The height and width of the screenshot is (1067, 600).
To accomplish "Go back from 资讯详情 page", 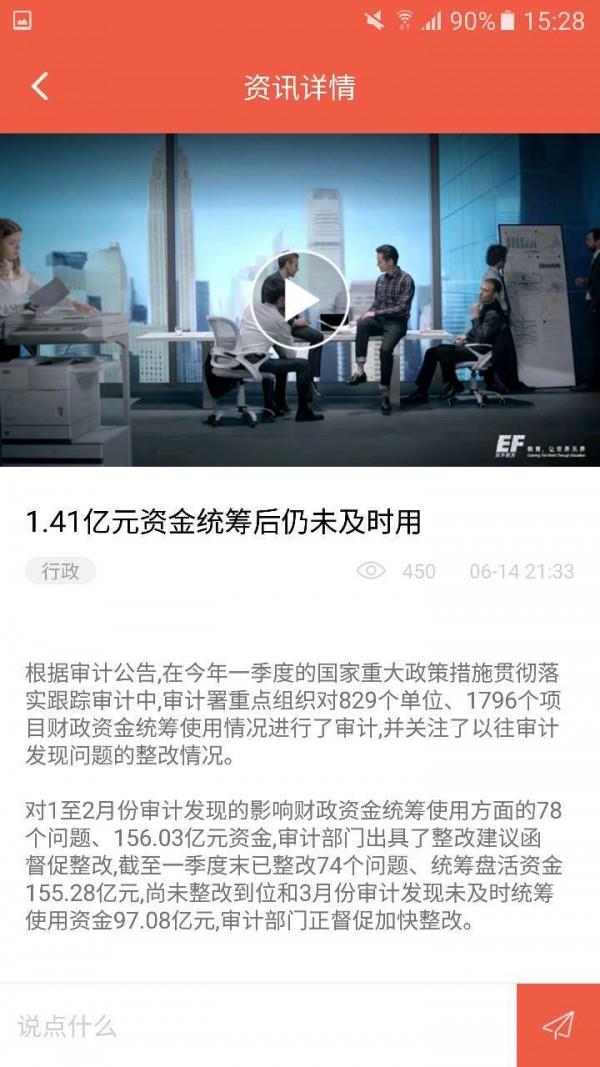I will point(40,87).
